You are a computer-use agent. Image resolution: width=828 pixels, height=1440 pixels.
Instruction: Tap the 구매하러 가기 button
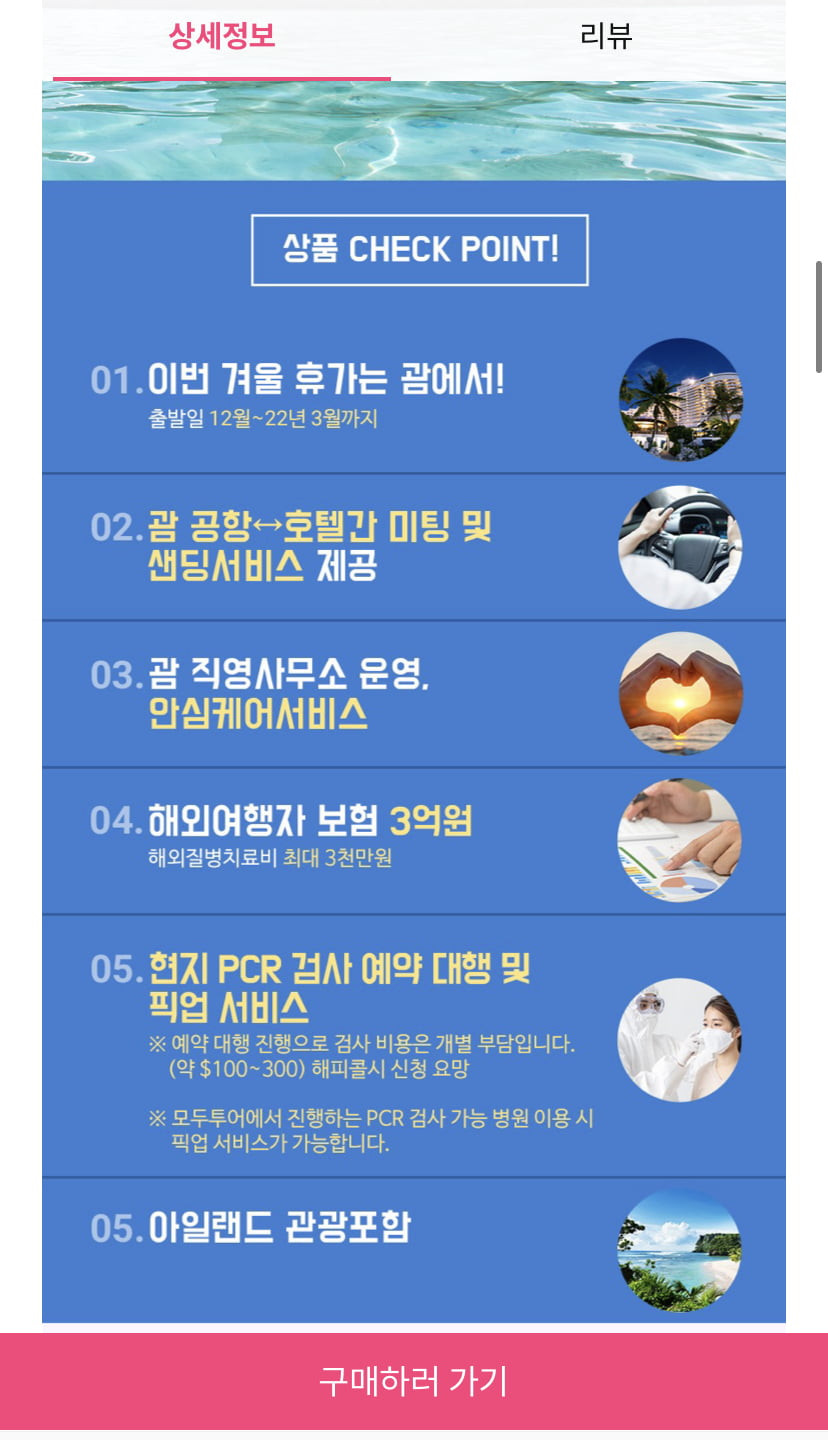point(414,1381)
